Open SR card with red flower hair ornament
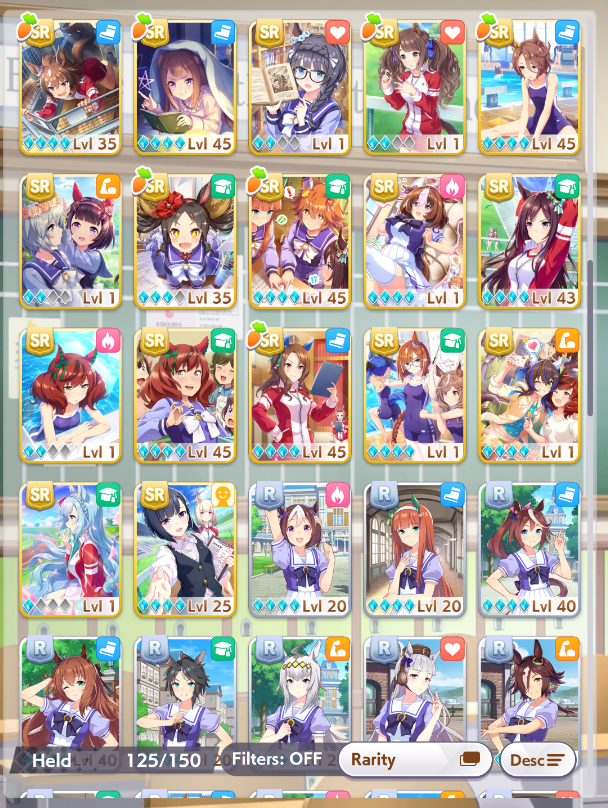The height and width of the screenshot is (808, 608). 185,240
